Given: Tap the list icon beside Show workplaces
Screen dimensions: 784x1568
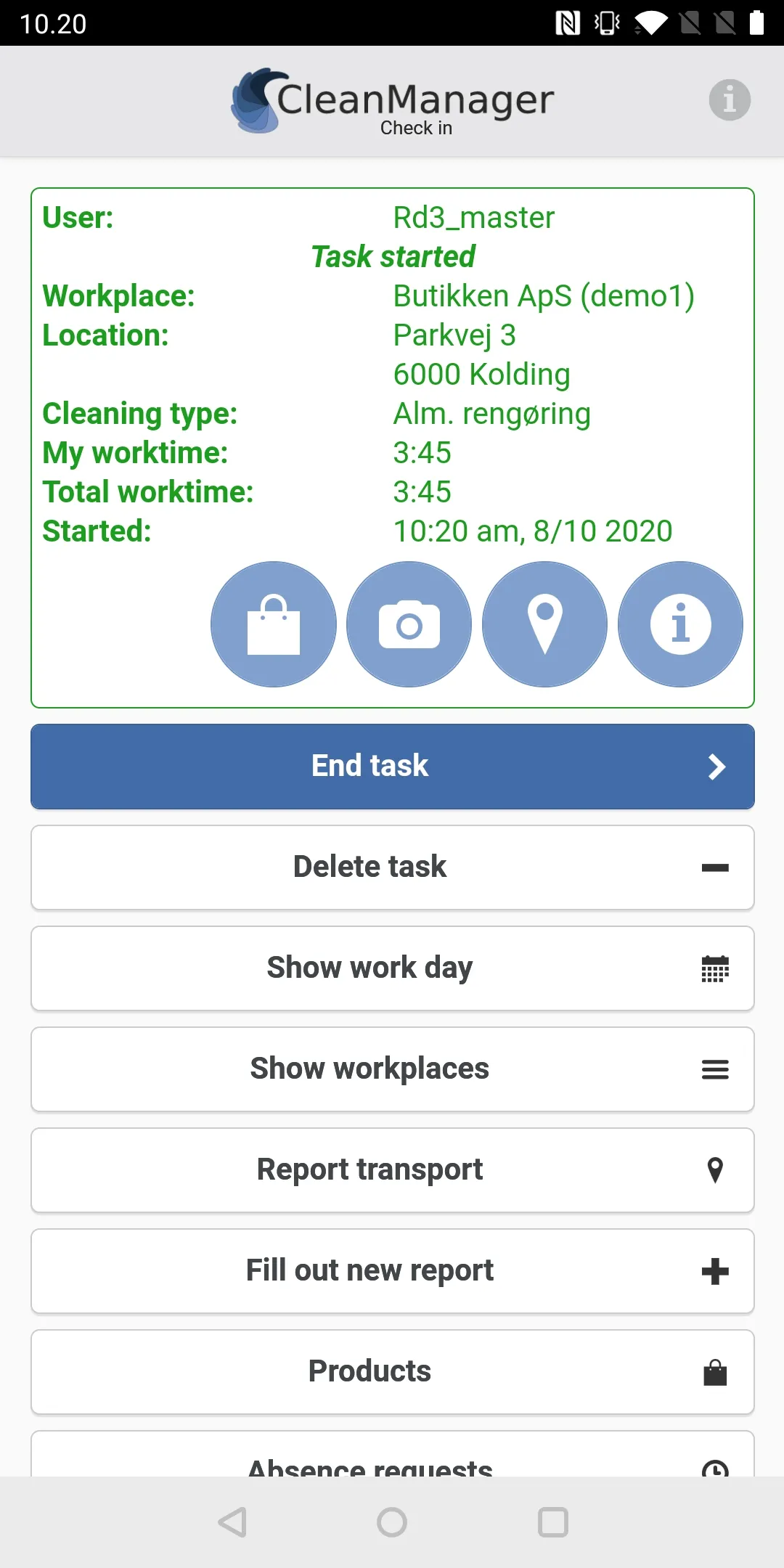Looking at the screenshot, I should coord(716,1069).
